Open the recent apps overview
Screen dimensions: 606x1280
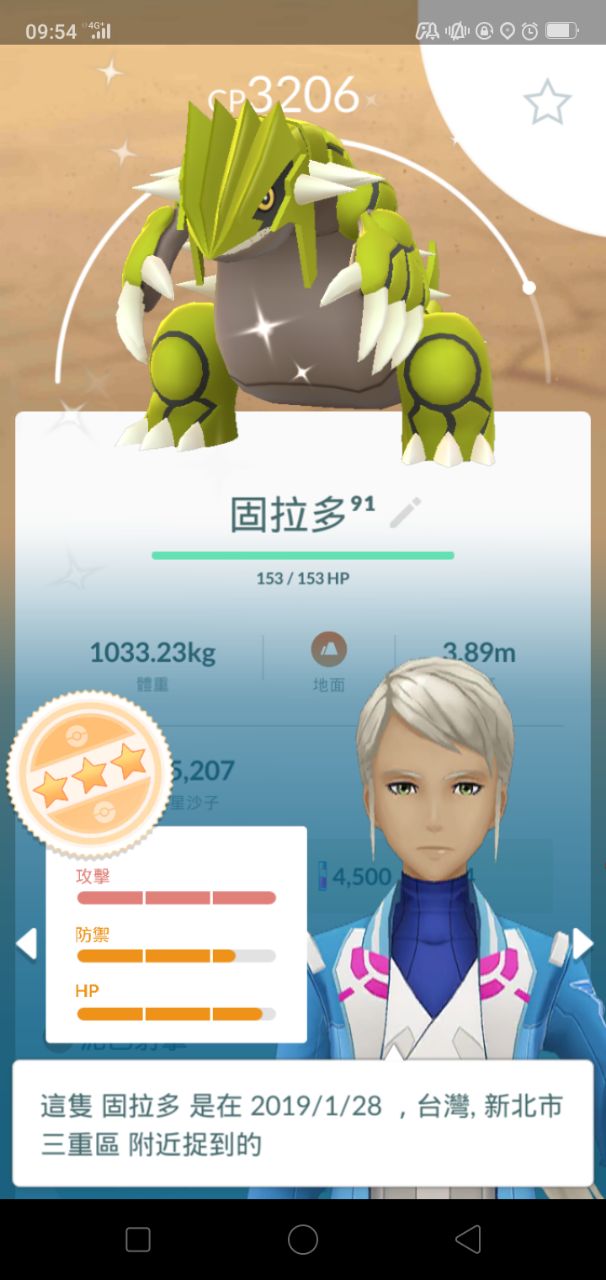[138, 1240]
